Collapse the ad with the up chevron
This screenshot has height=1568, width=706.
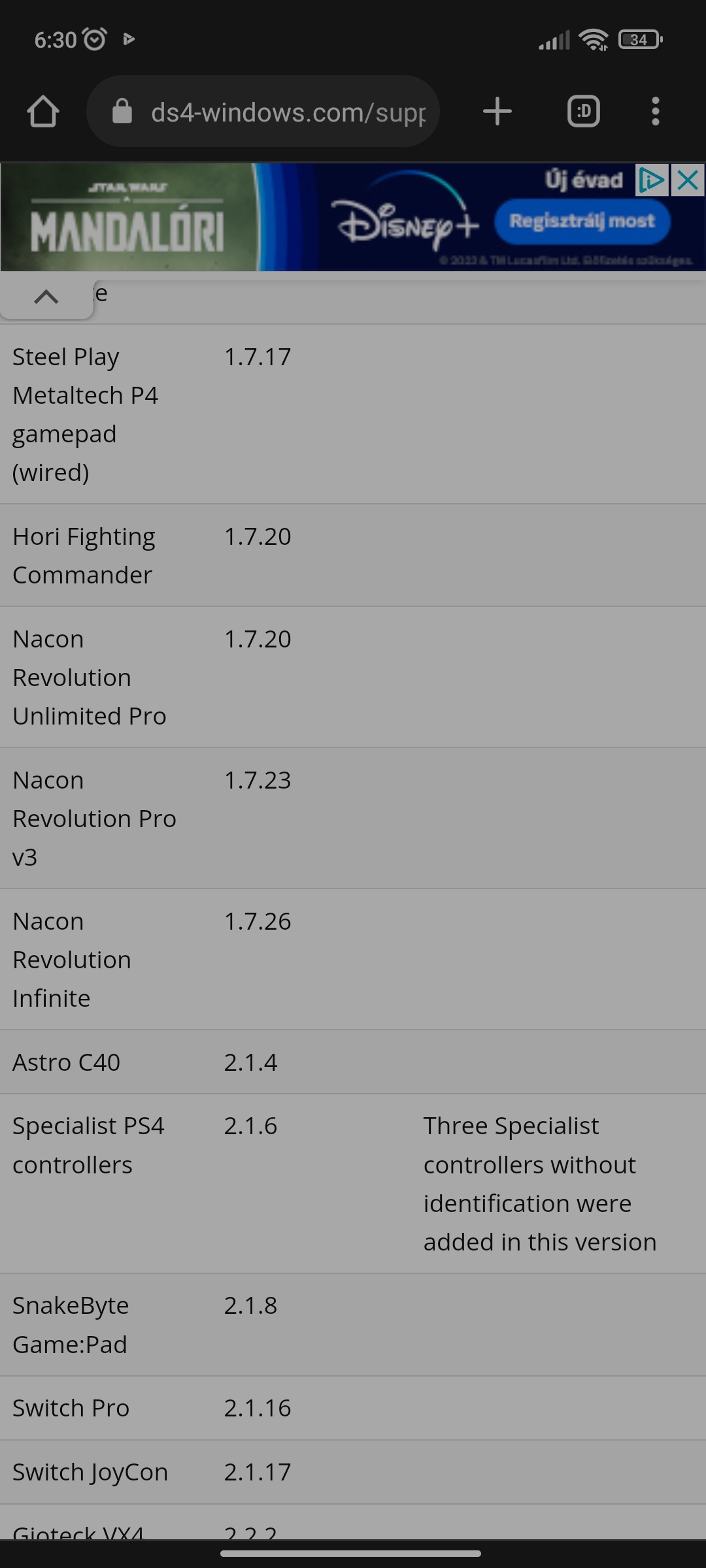[x=46, y=297]
